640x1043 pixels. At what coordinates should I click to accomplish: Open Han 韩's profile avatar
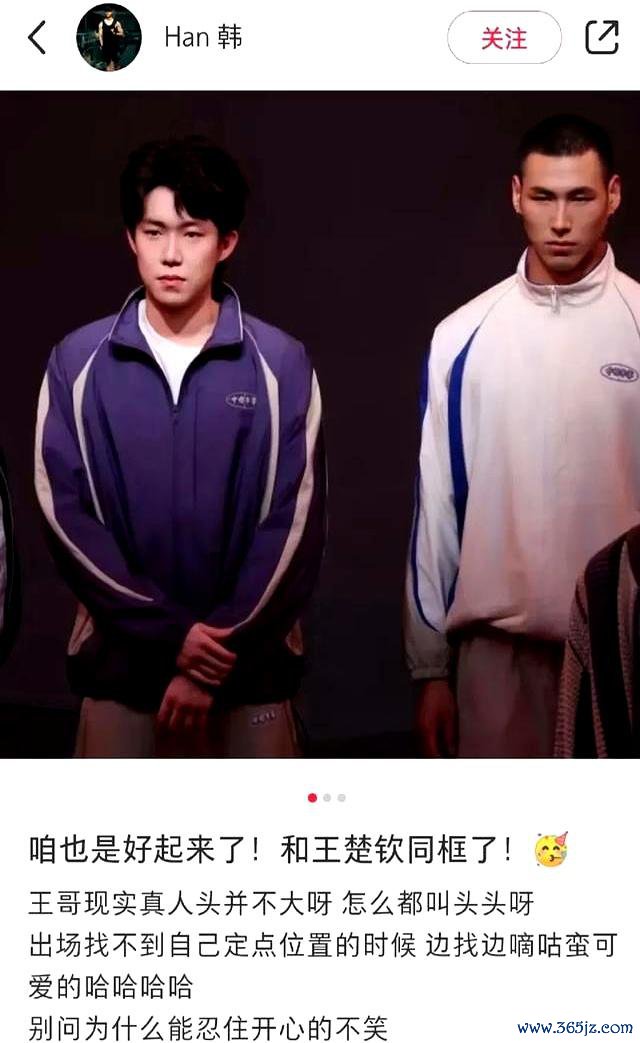coord(108,38)
